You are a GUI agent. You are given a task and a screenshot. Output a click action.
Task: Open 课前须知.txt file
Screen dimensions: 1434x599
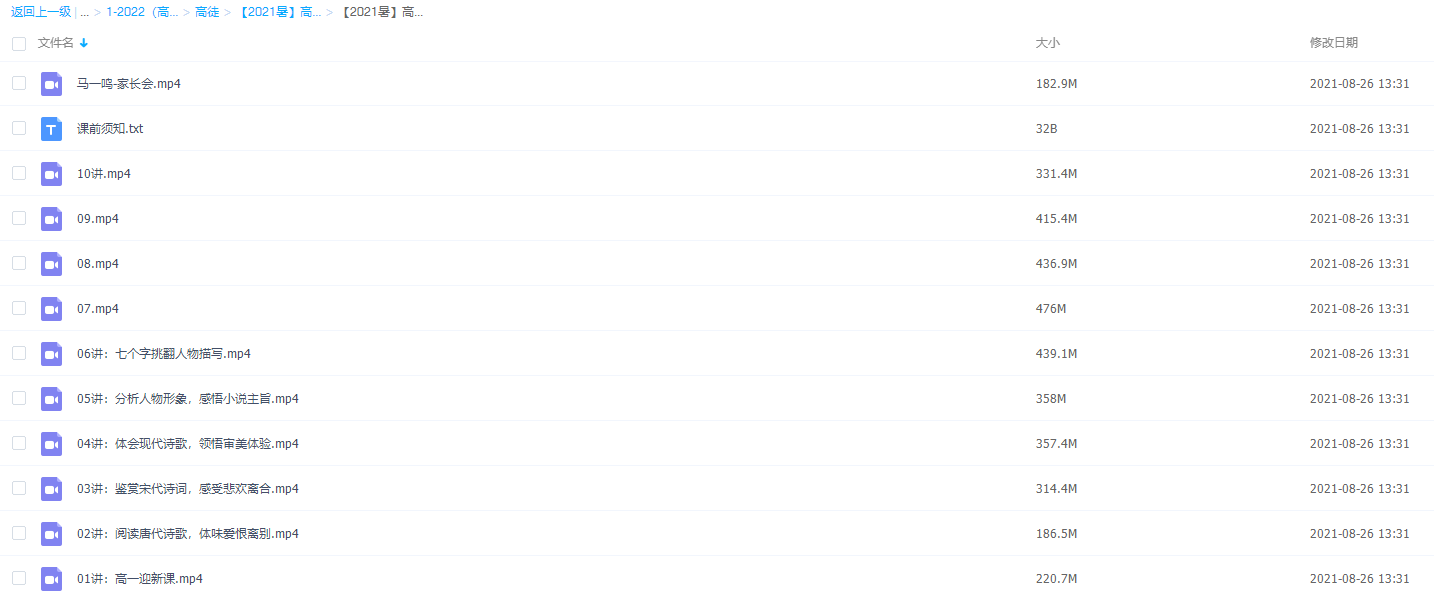pyautogui.click(x=110, y=129)
